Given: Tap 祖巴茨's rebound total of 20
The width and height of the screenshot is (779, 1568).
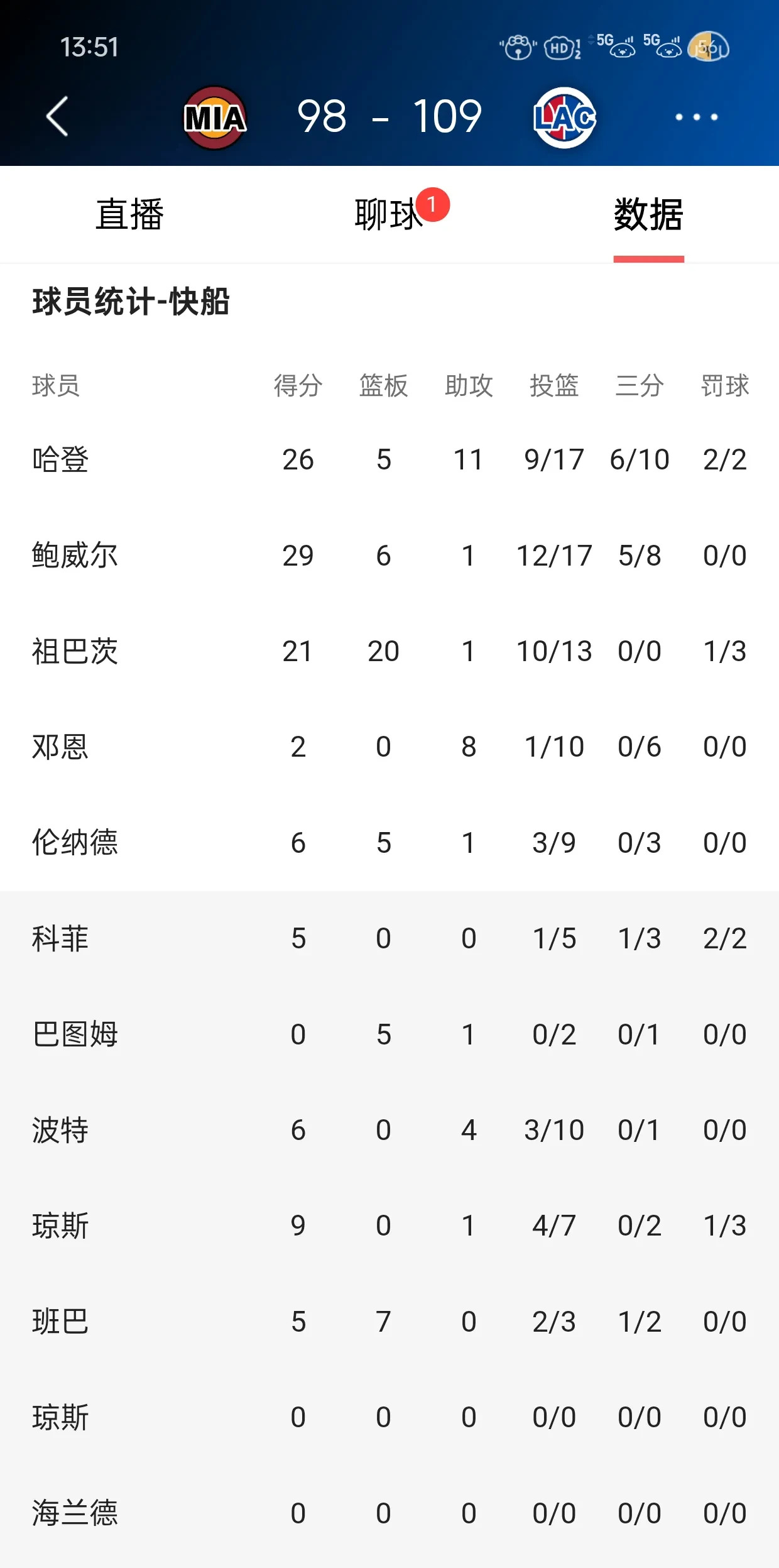Looking at the screenshot, I should click(384, 651).
